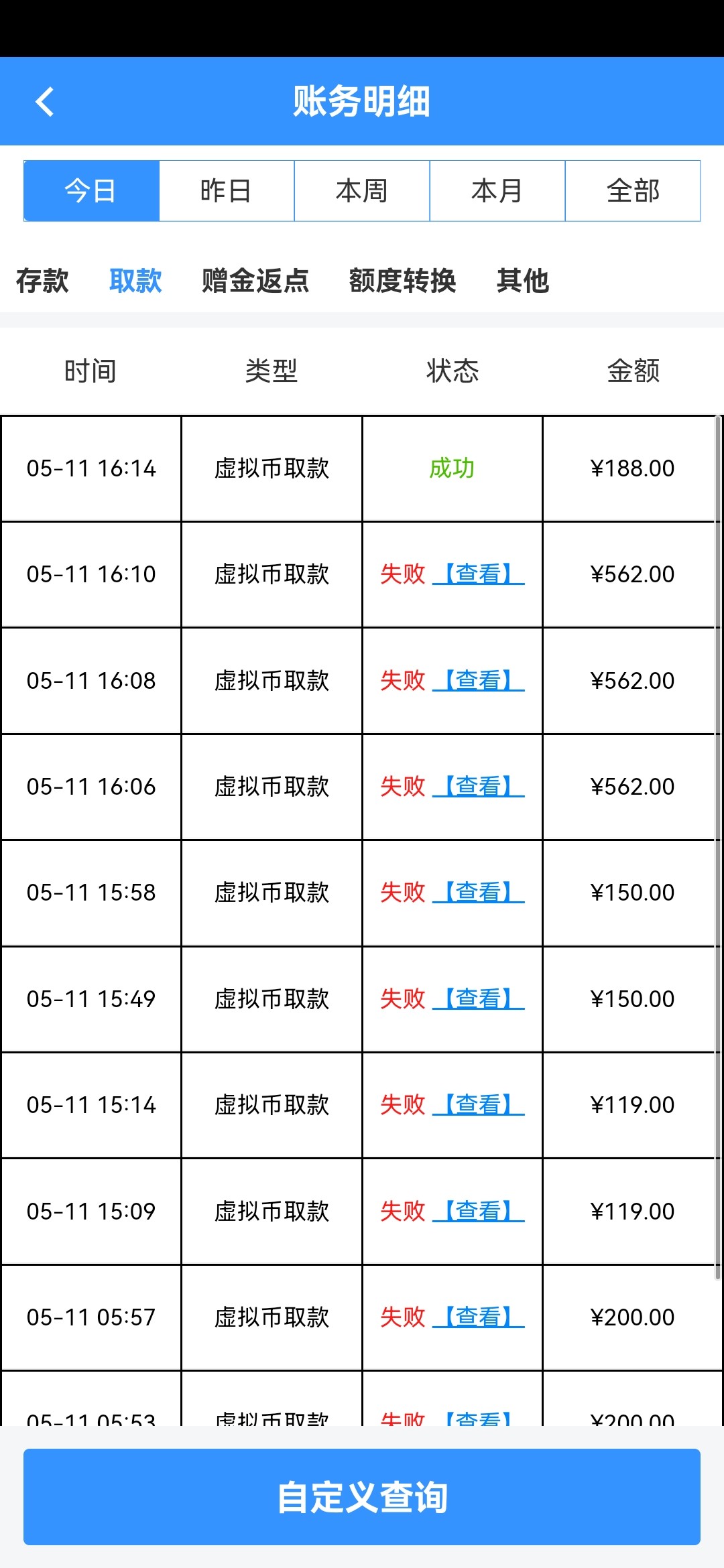Image resolution: width=724 pixels, height=1568 pixels.
Task: Open the 其他 category filter
Action: pos(522,282)
